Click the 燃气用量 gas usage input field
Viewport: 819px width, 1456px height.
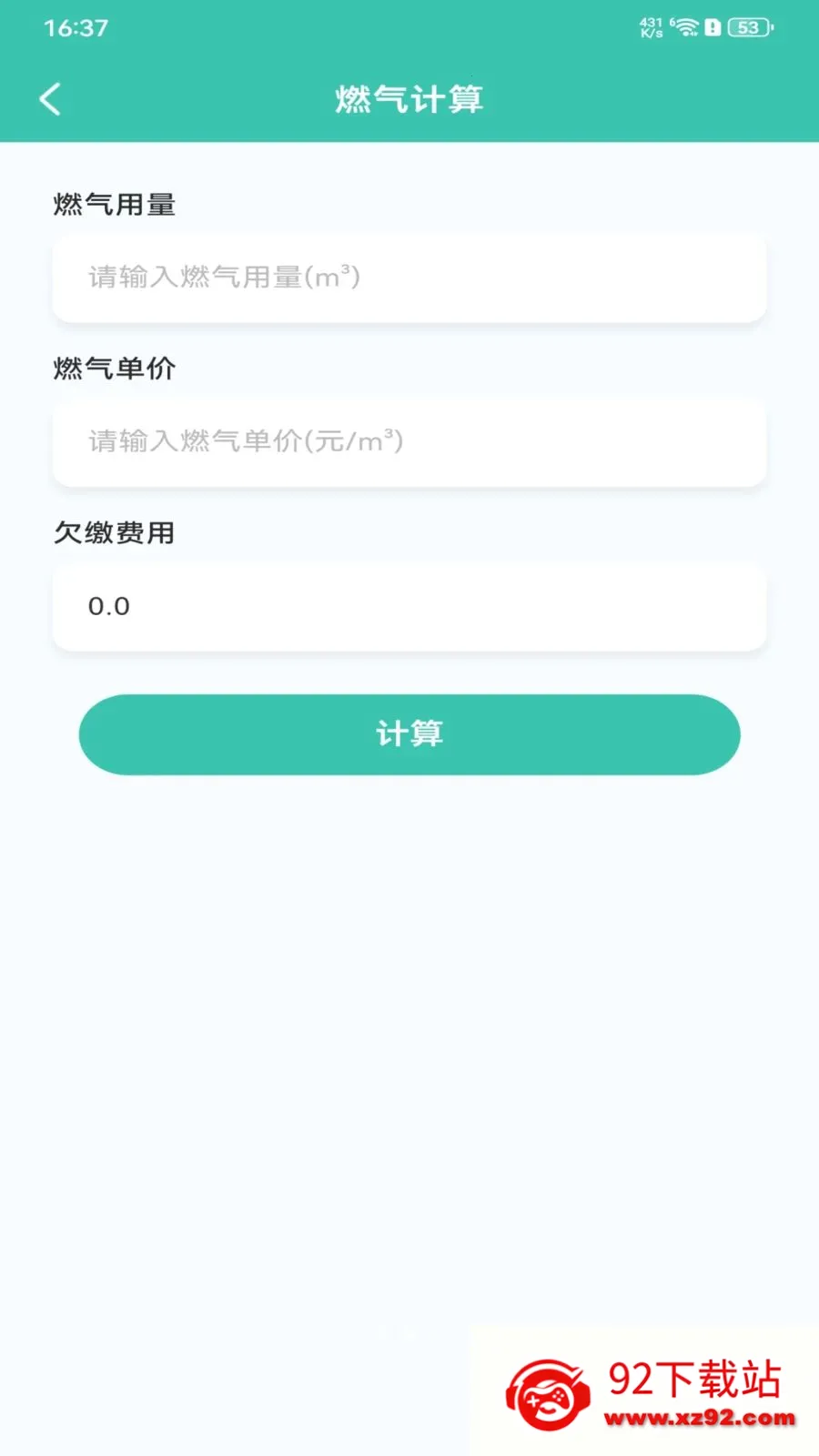(409, 278)
